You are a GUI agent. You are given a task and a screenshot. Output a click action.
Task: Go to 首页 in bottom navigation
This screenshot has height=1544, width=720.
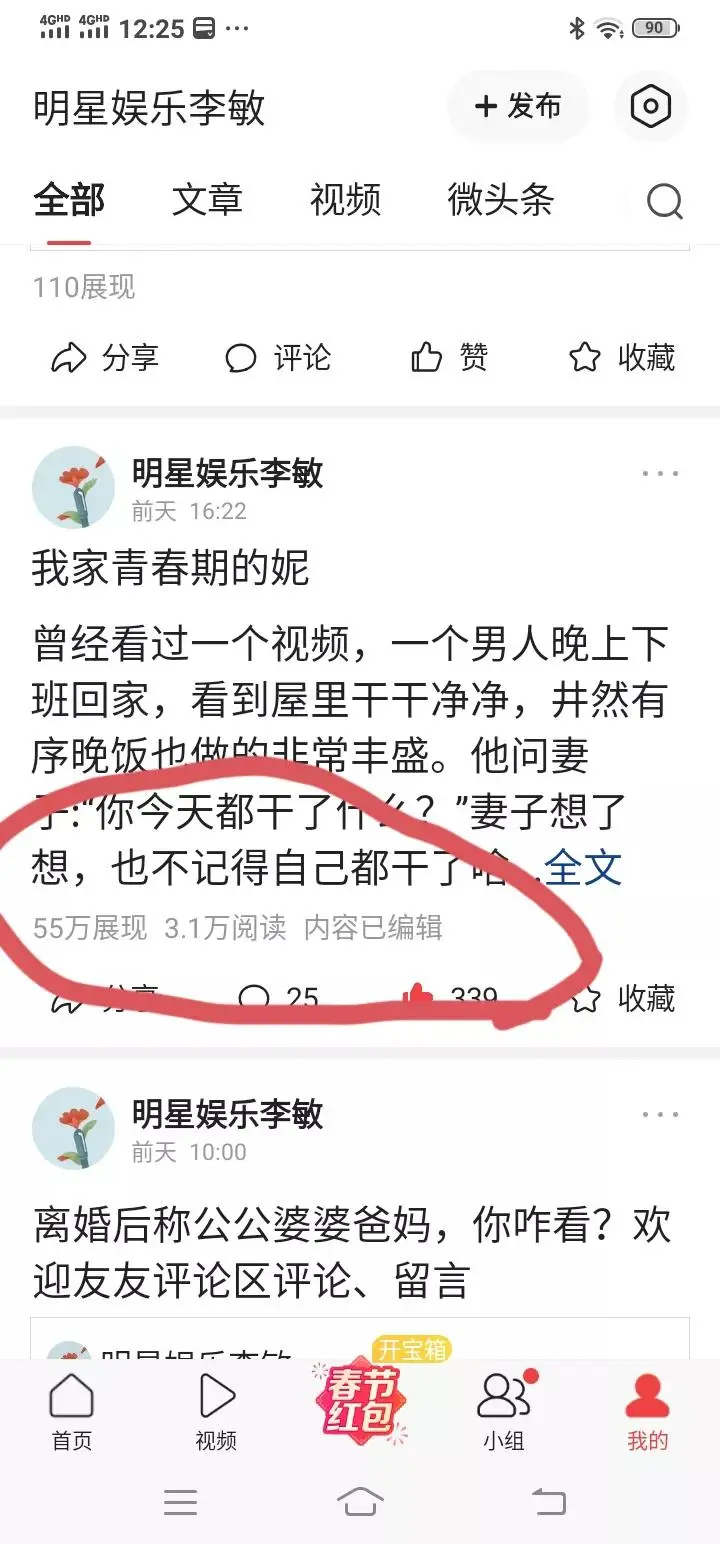(x=72, y=1411)
